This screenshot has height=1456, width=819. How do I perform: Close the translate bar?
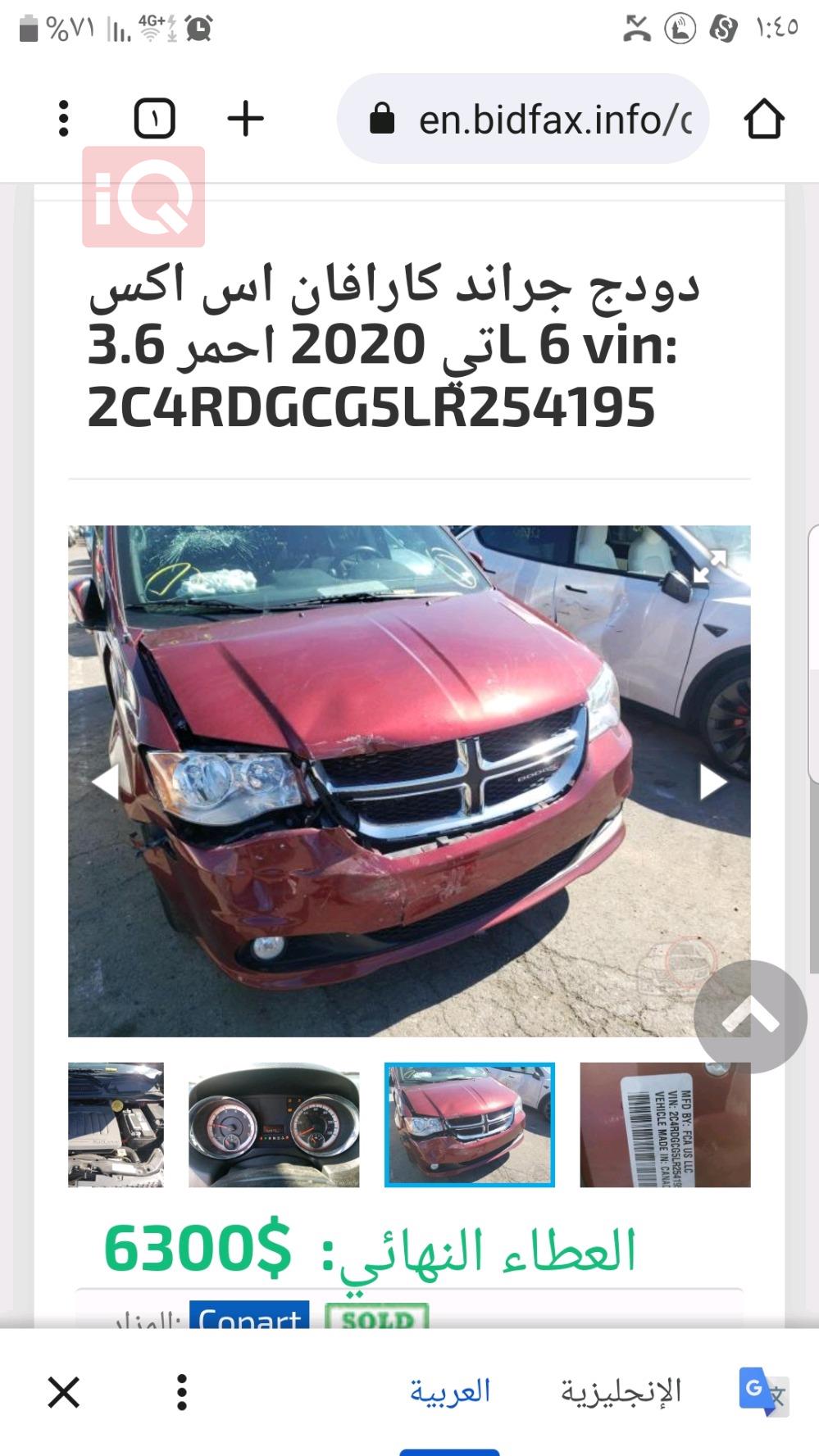(x=63, y=1392)
